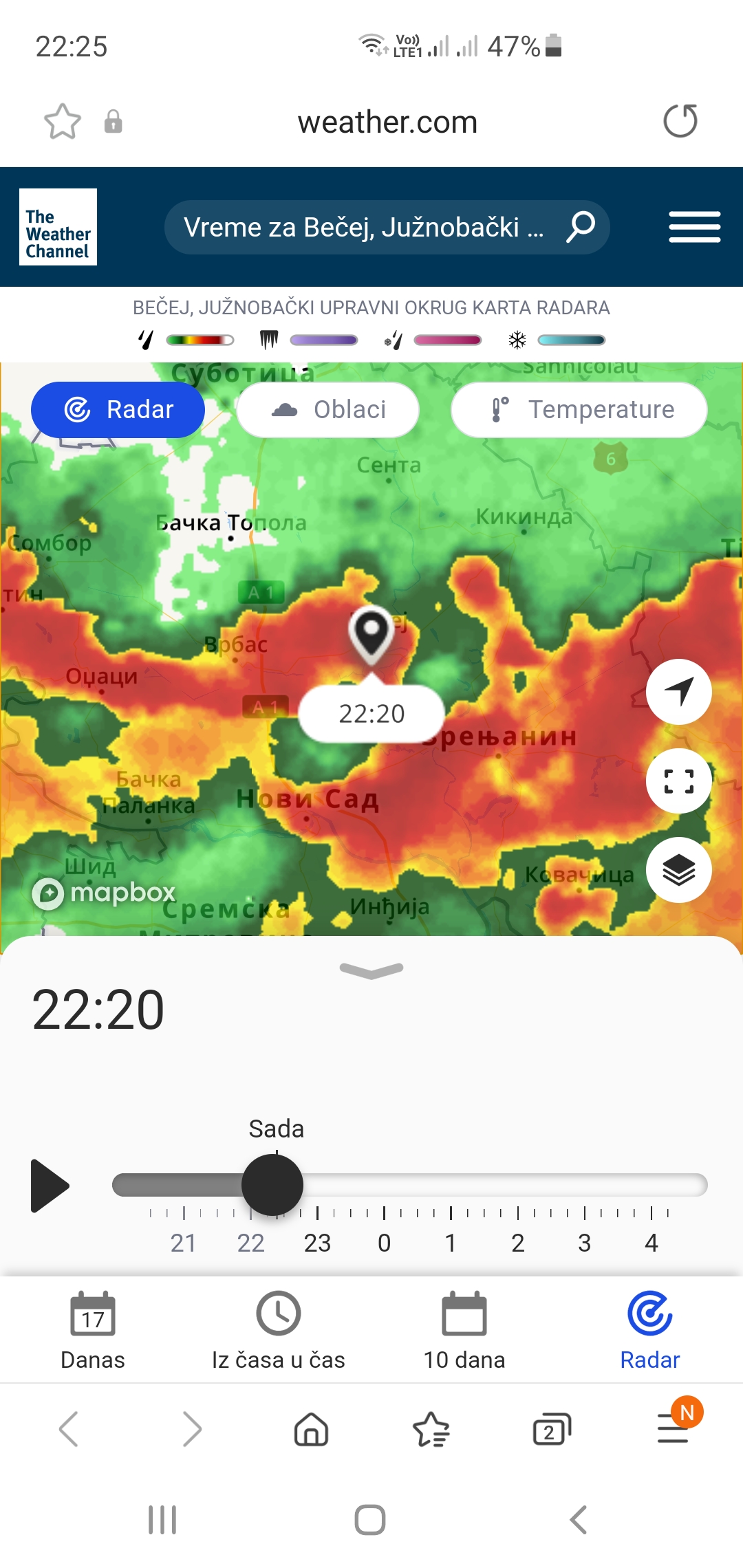The width and height of the screenshot is (743, 1568).
Task: Tap the timeline slider handle at Sada
Action: click(x=272, y=1185)
